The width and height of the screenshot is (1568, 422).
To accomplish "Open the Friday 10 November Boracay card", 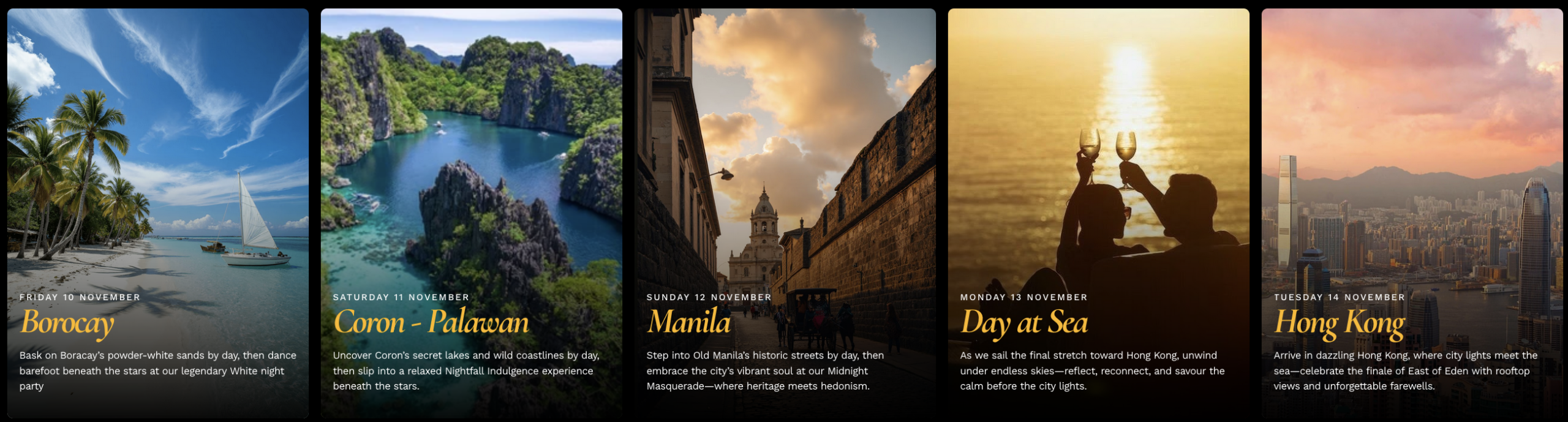I will click(x=157, y=213).
